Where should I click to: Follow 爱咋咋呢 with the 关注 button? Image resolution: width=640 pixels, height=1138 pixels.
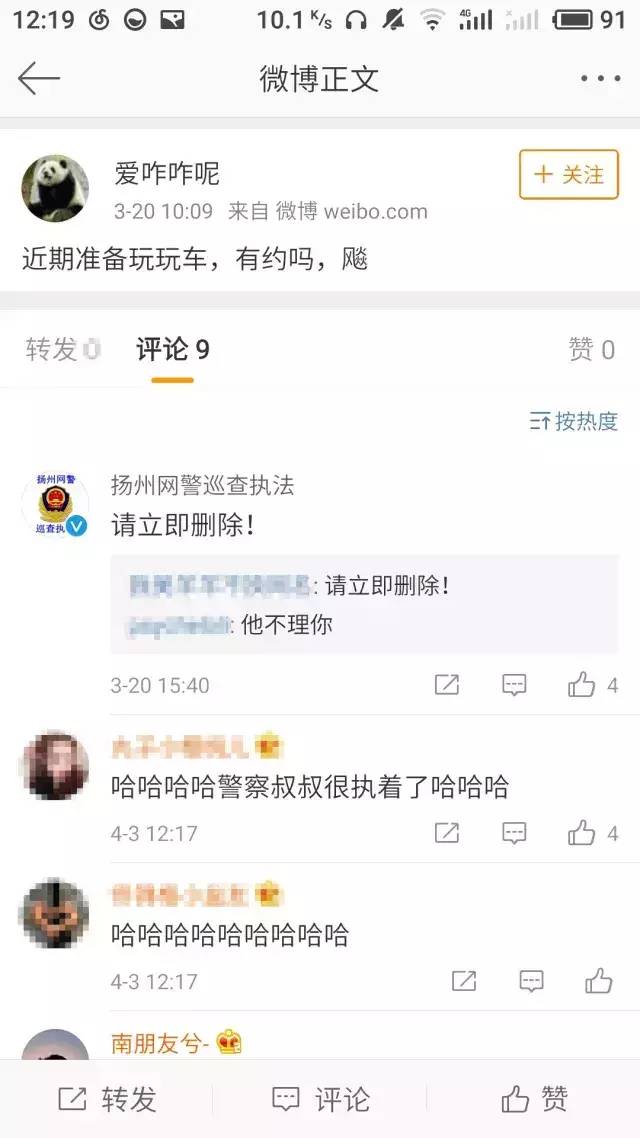[569, 175]
